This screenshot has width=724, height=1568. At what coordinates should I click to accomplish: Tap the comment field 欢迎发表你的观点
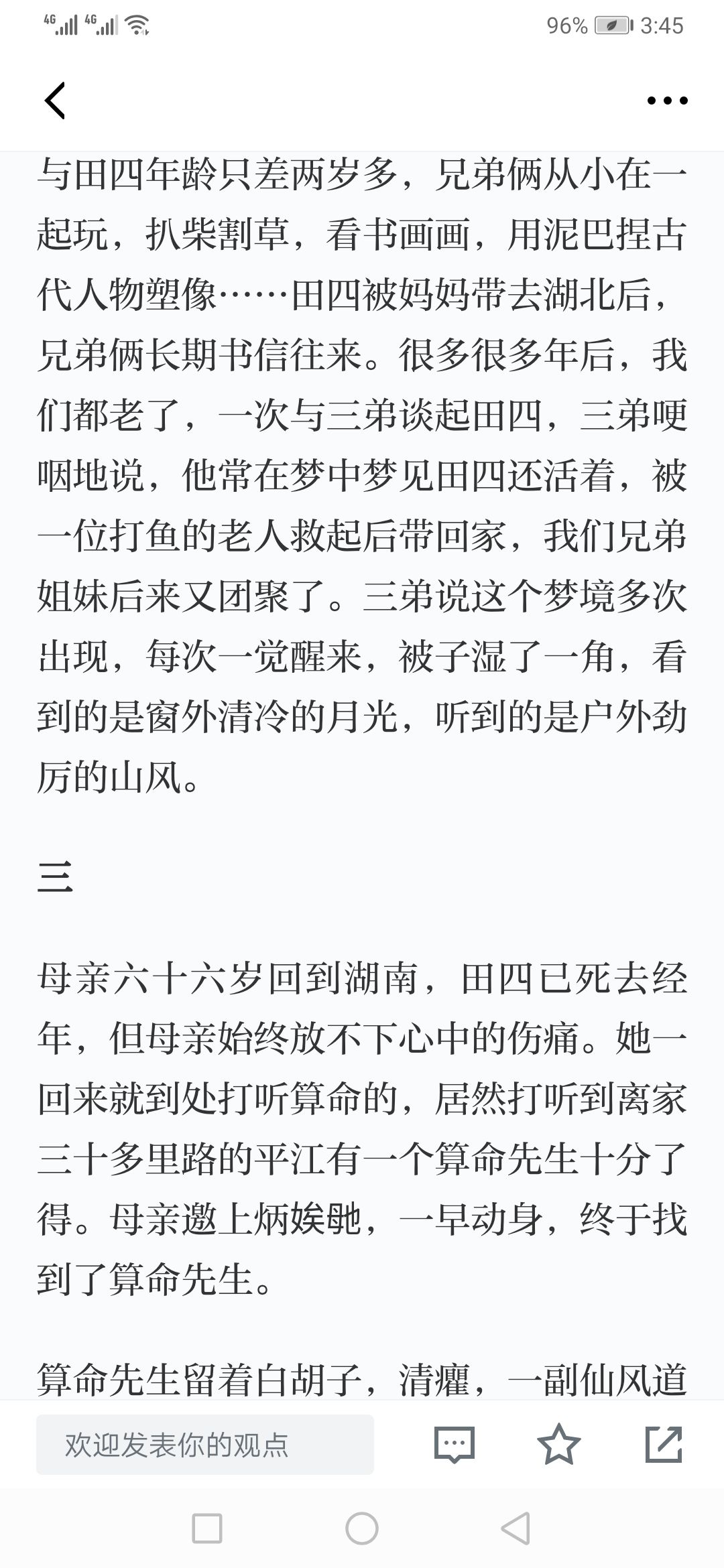(205, 1445)
